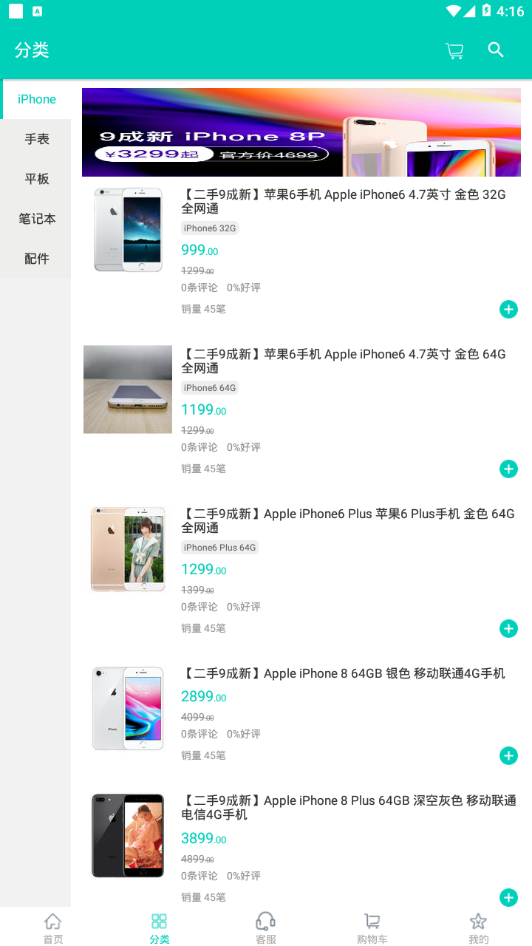Add the iPhone6 64G item to the cart
The height and width of the screenshot is (946, 532).
tap(508, 469)
